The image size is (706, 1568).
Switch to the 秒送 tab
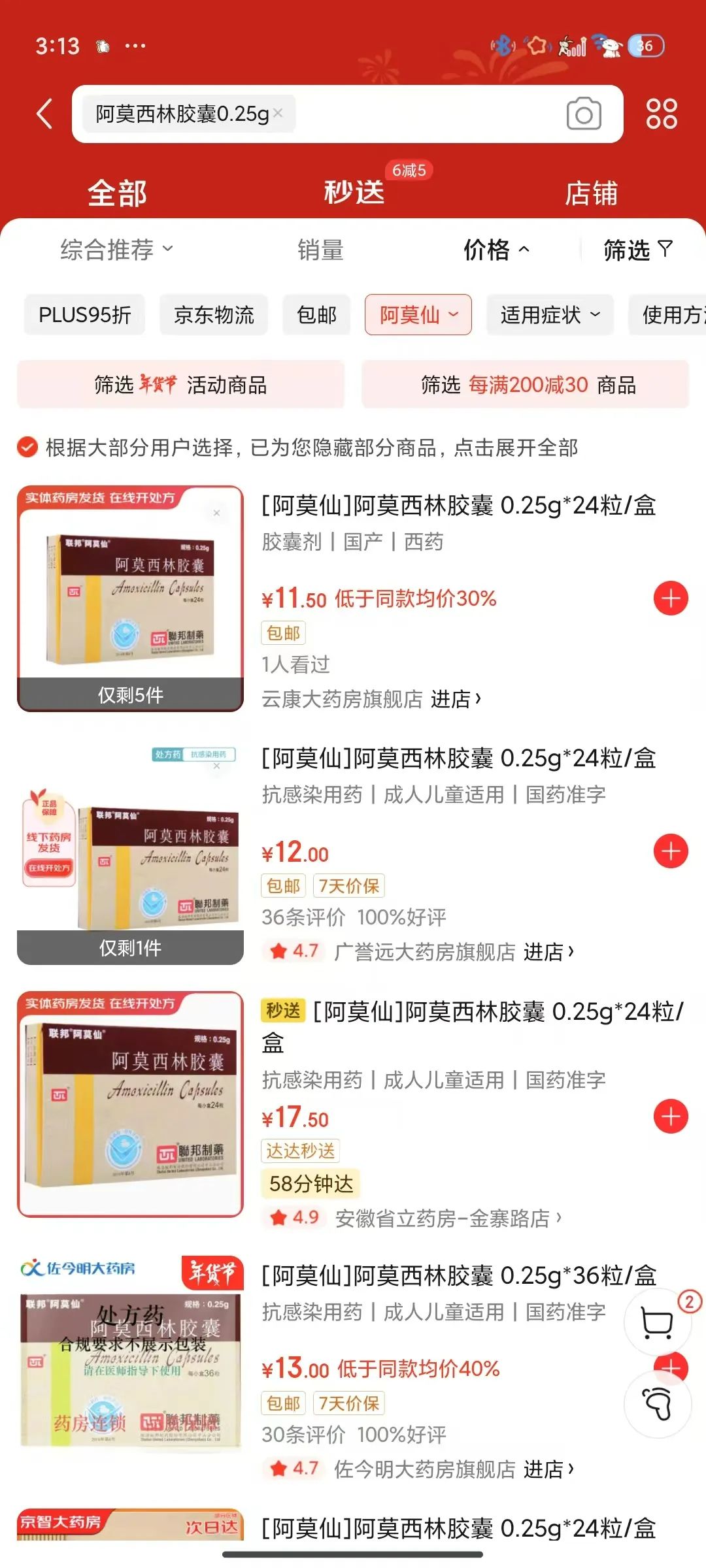click(x=354, y=193)
